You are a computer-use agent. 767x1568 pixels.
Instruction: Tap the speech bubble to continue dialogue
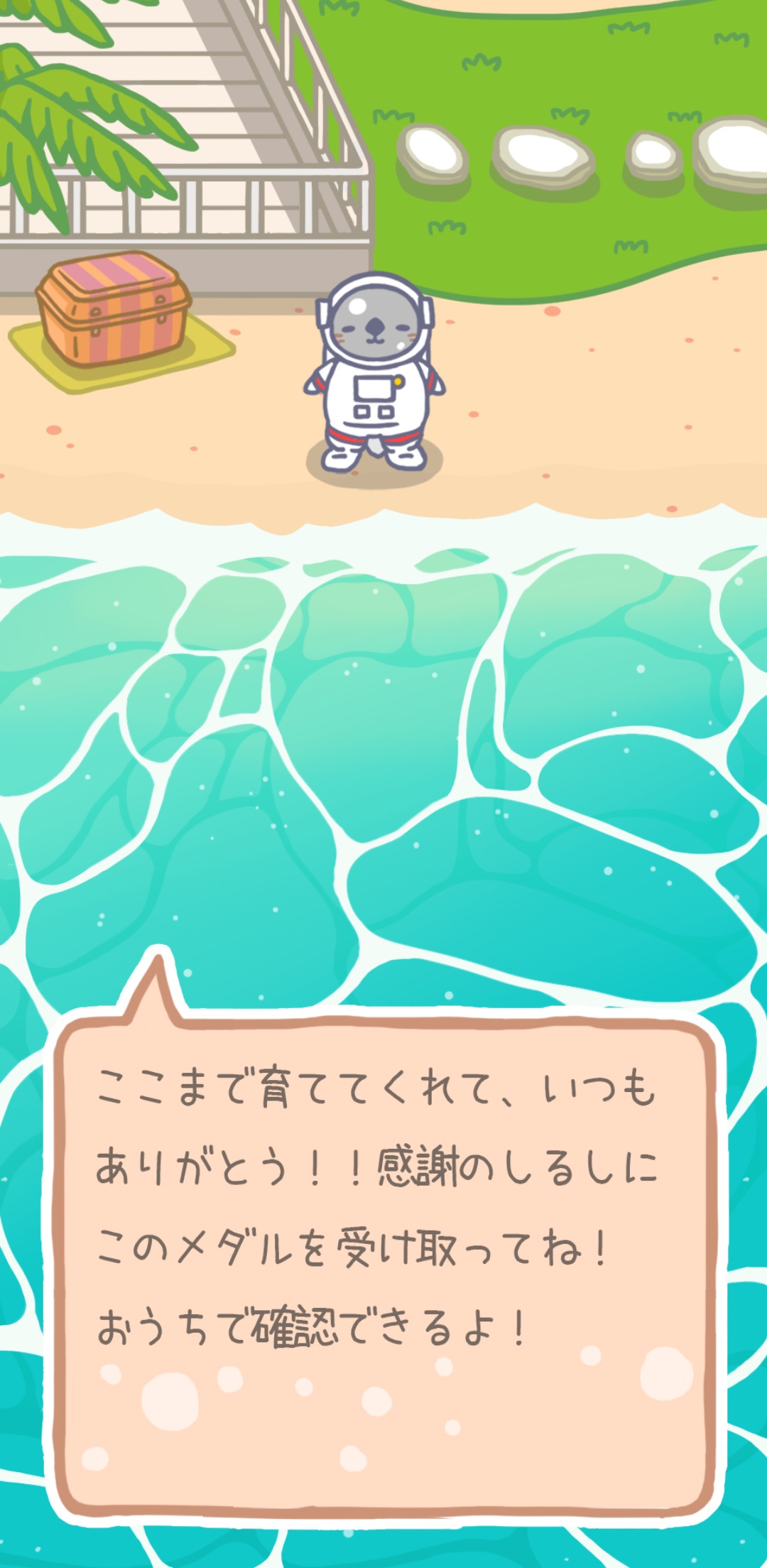(x=383, y=1265)
